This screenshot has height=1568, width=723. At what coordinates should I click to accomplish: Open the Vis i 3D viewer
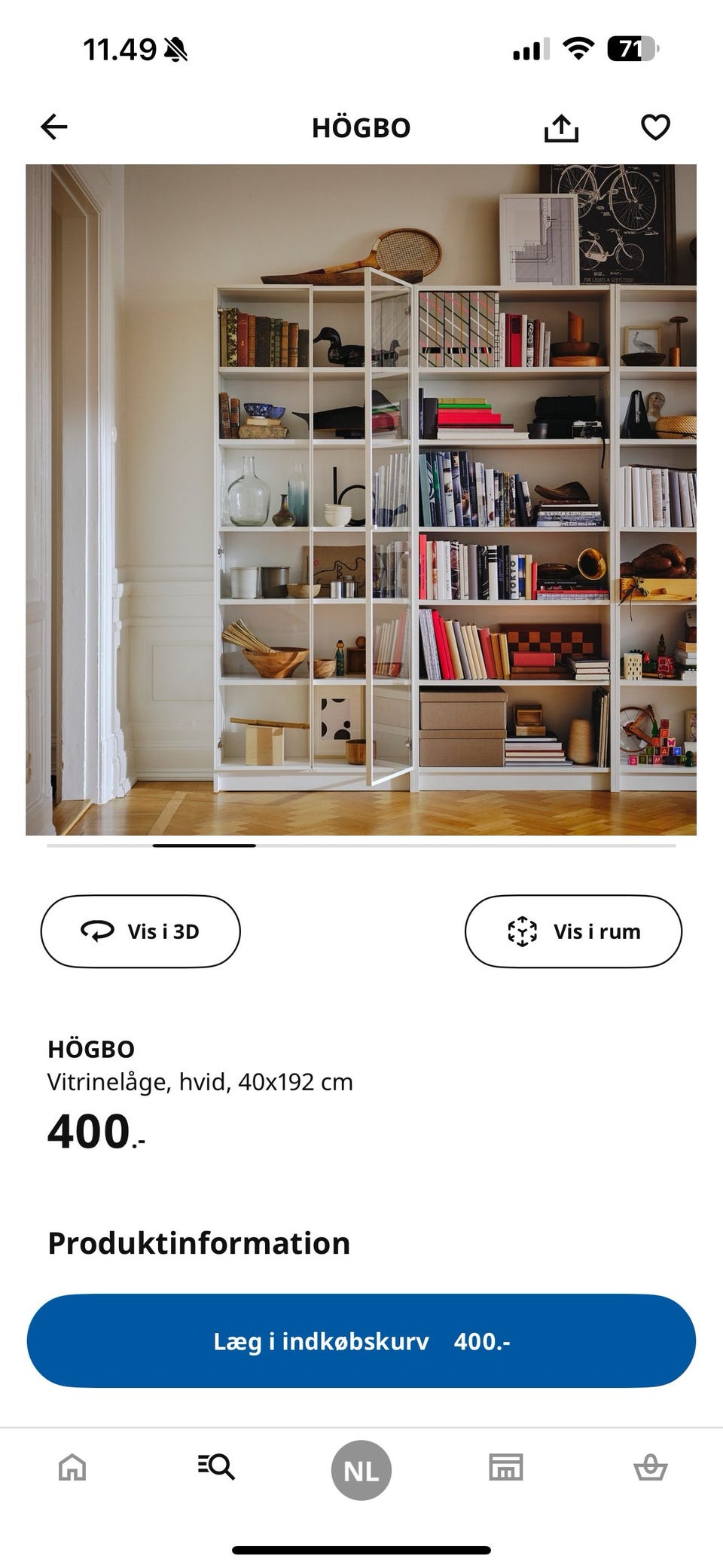(x=140, y=931)
